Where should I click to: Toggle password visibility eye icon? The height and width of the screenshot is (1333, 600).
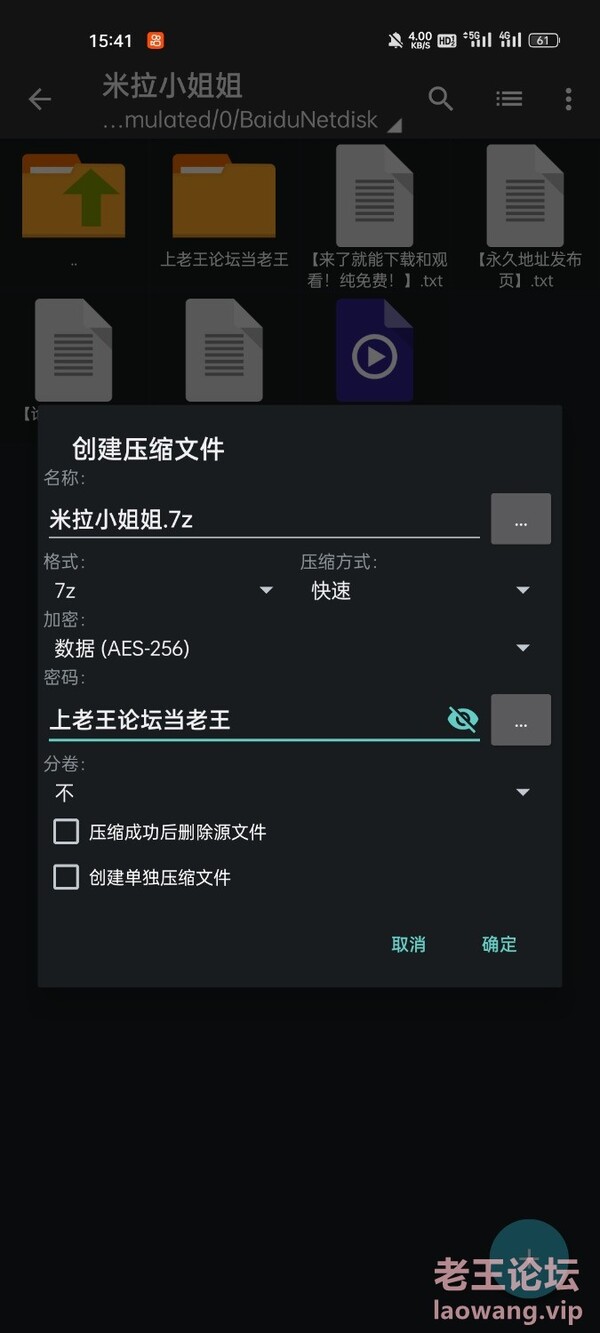pos(462,719)
